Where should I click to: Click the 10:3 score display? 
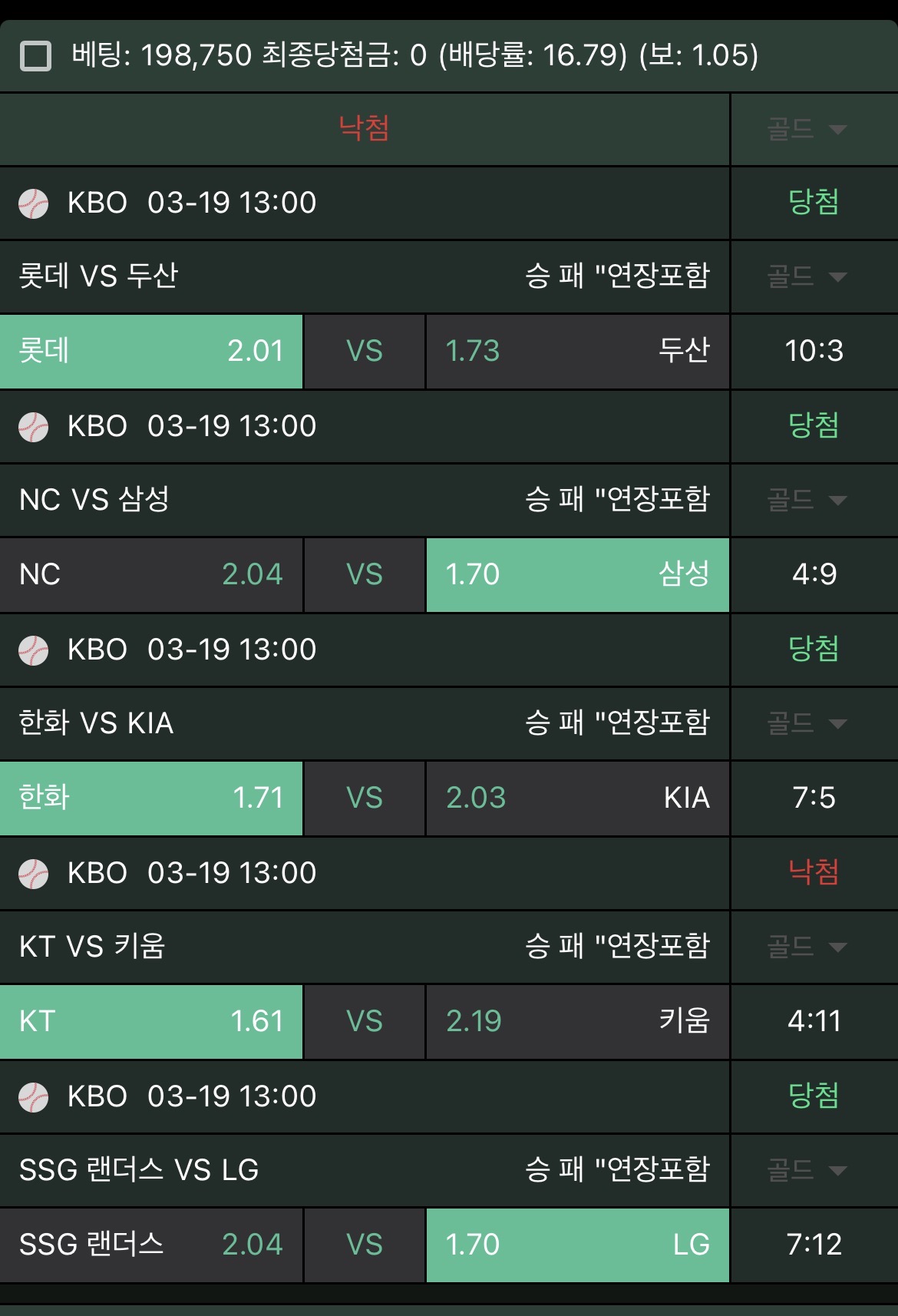(814, 352)
